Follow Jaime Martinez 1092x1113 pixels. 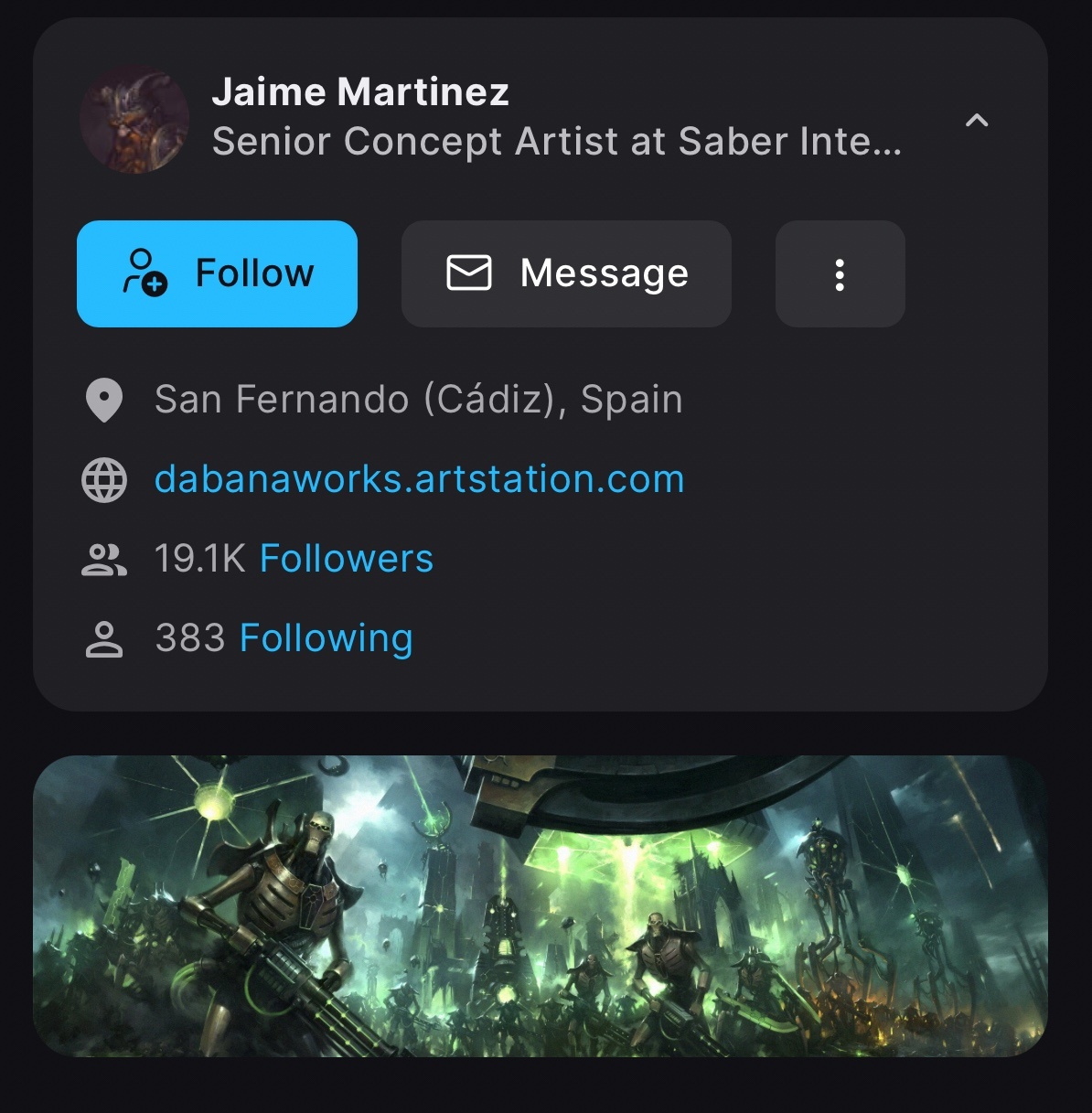point(217,273)
